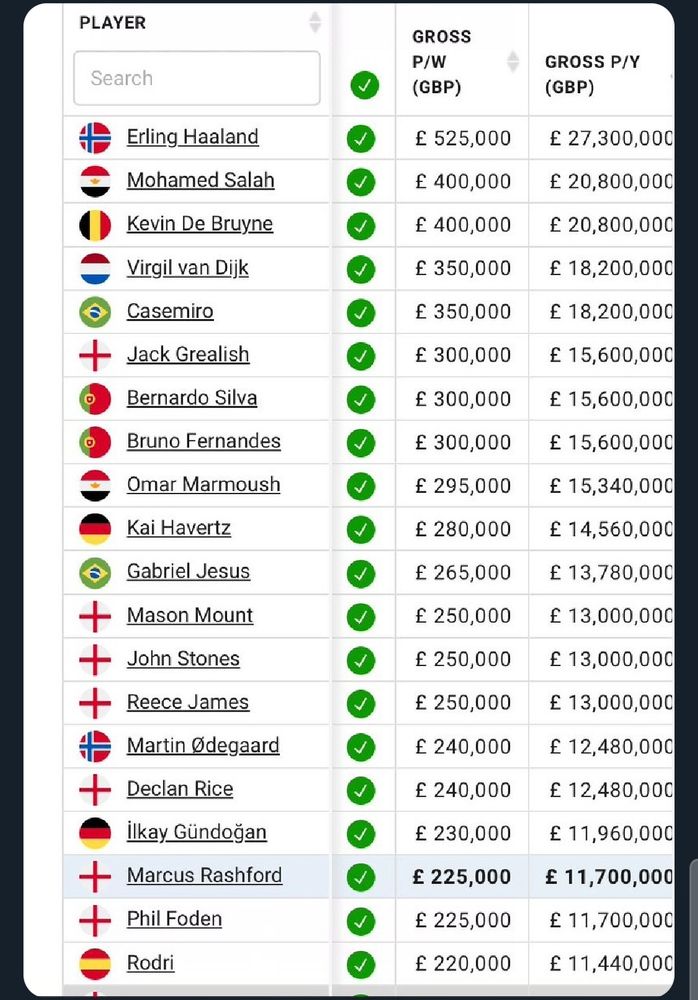The height and width of the screenshot is (1000, 698).
Task: Sort the table by PLAYER column
Action: click(315, 22)
